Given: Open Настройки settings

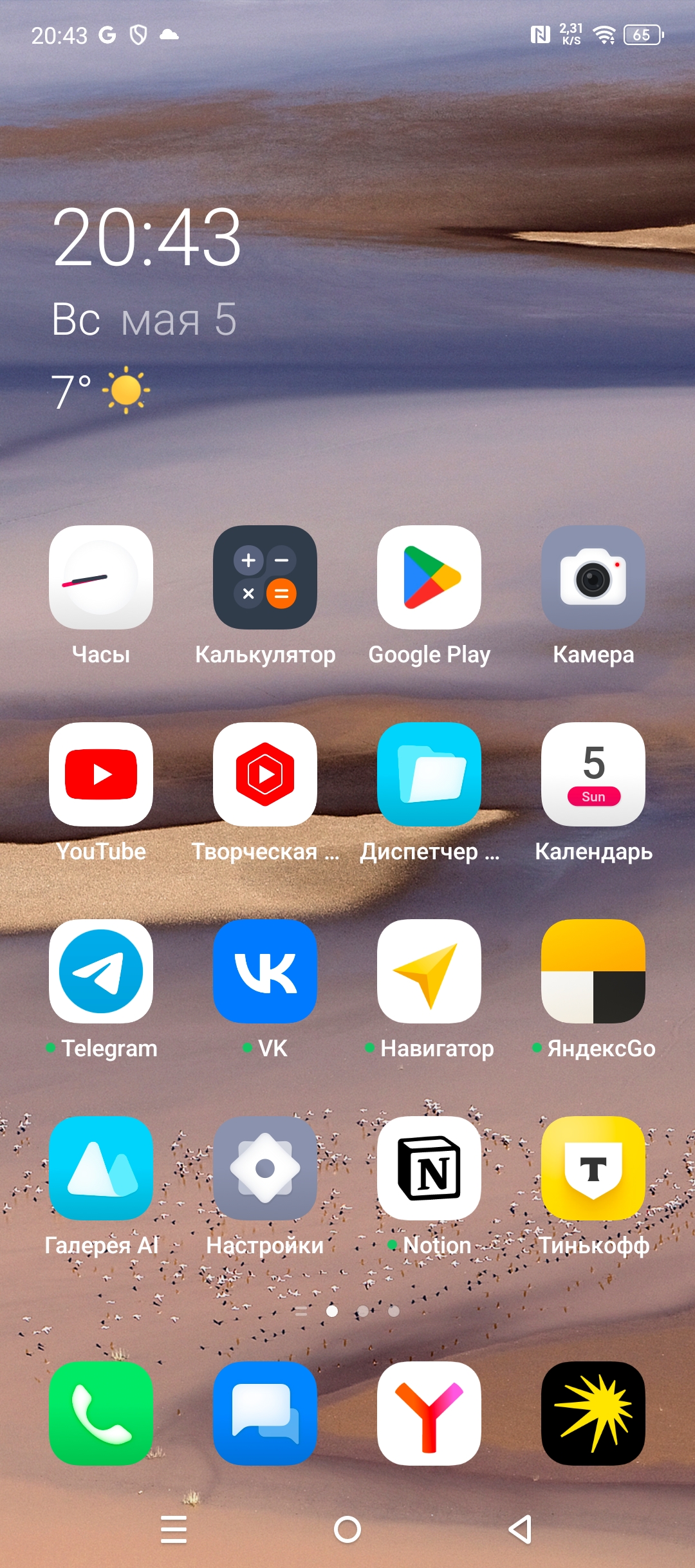Looking at the screenshot, I should click(265, 1168).
